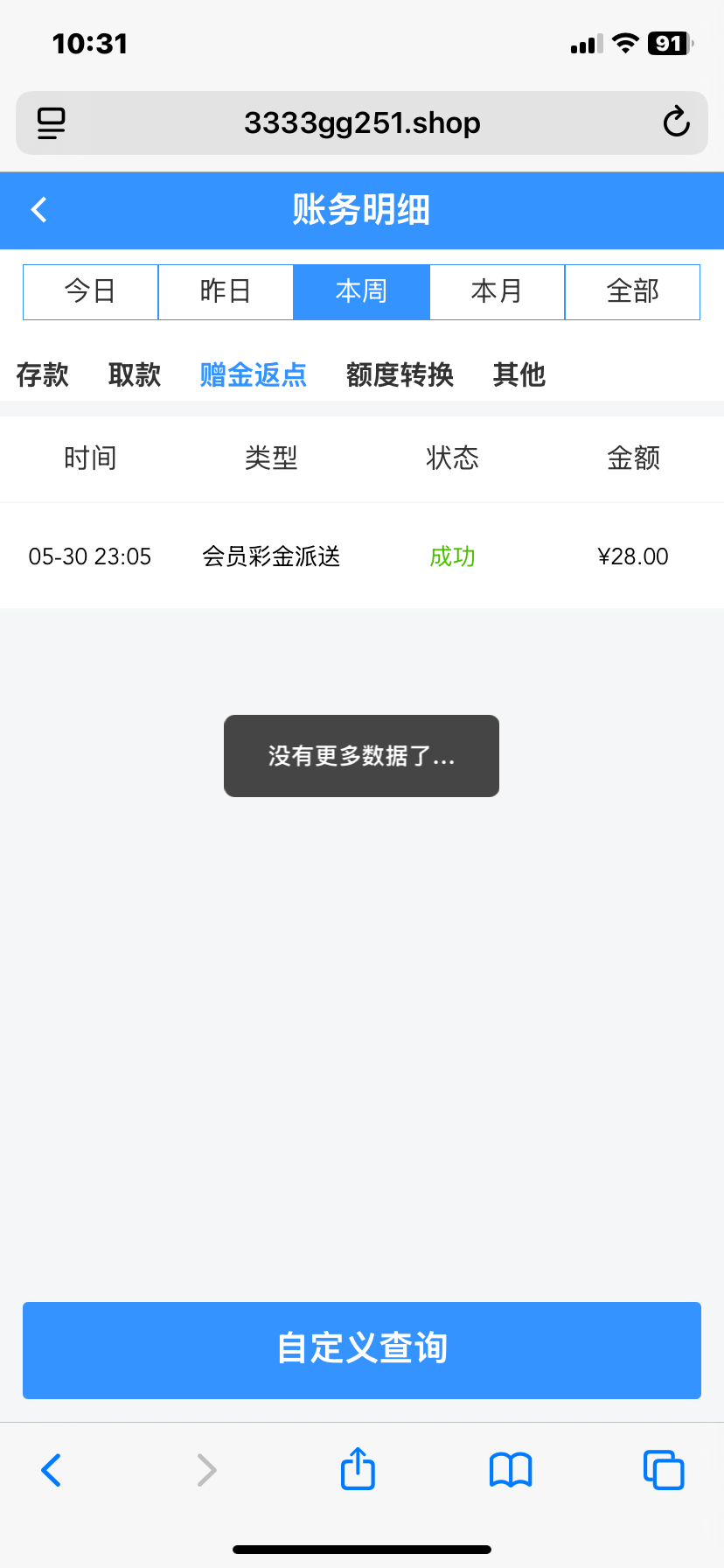Reload the page in Safari

[x=676, y=122]
